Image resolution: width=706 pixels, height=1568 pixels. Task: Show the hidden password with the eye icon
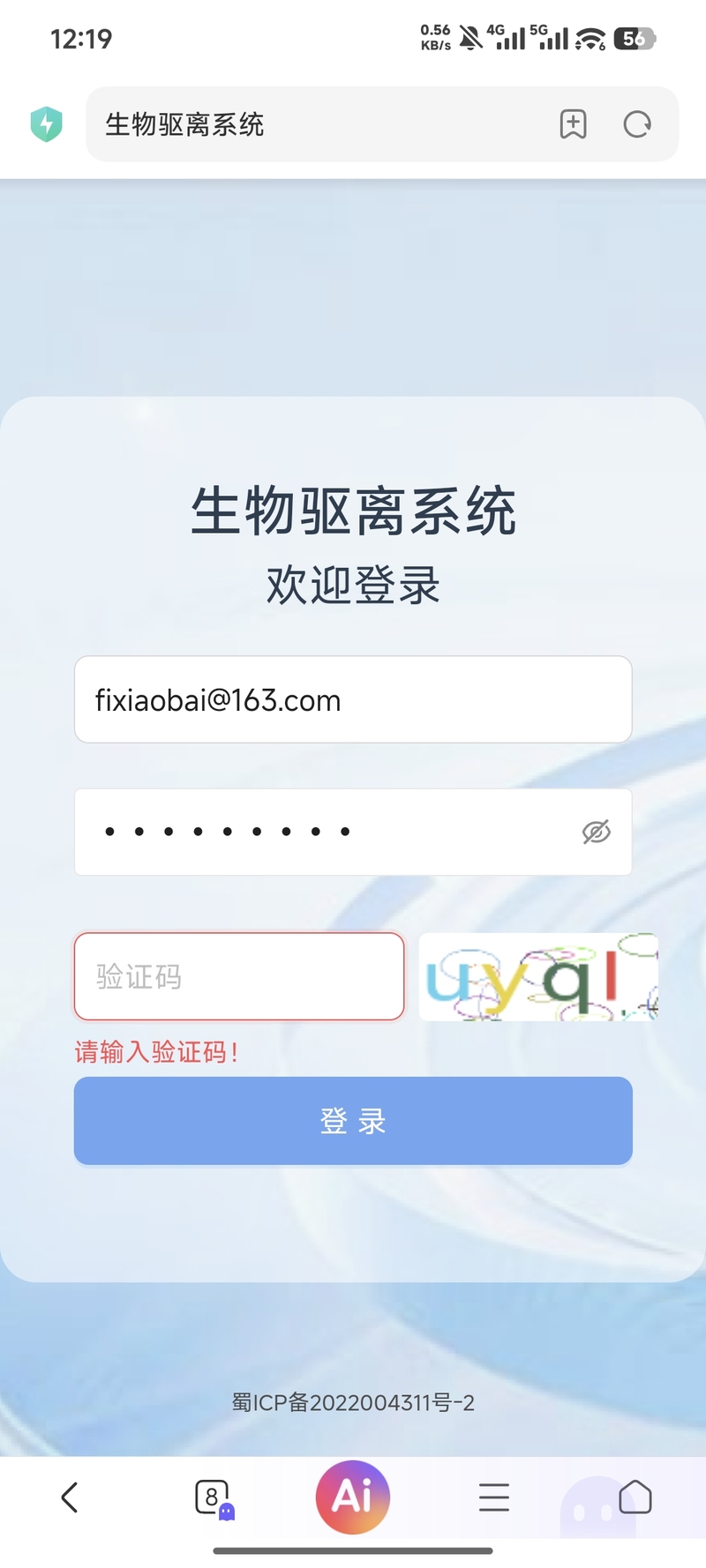pos(597,832)
